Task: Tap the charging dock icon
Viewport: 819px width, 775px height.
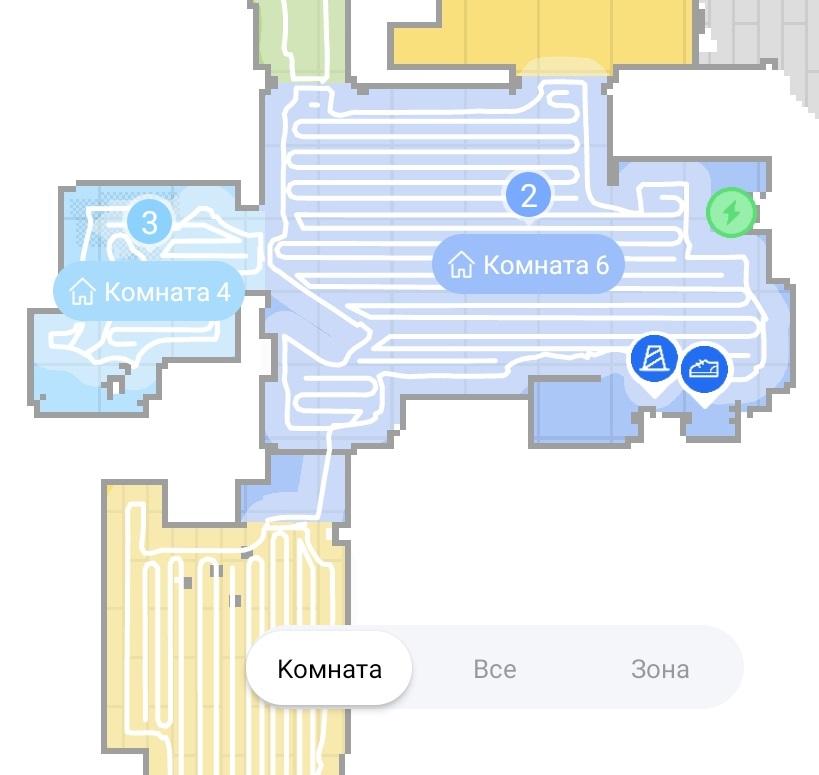Action: point(731,213)
